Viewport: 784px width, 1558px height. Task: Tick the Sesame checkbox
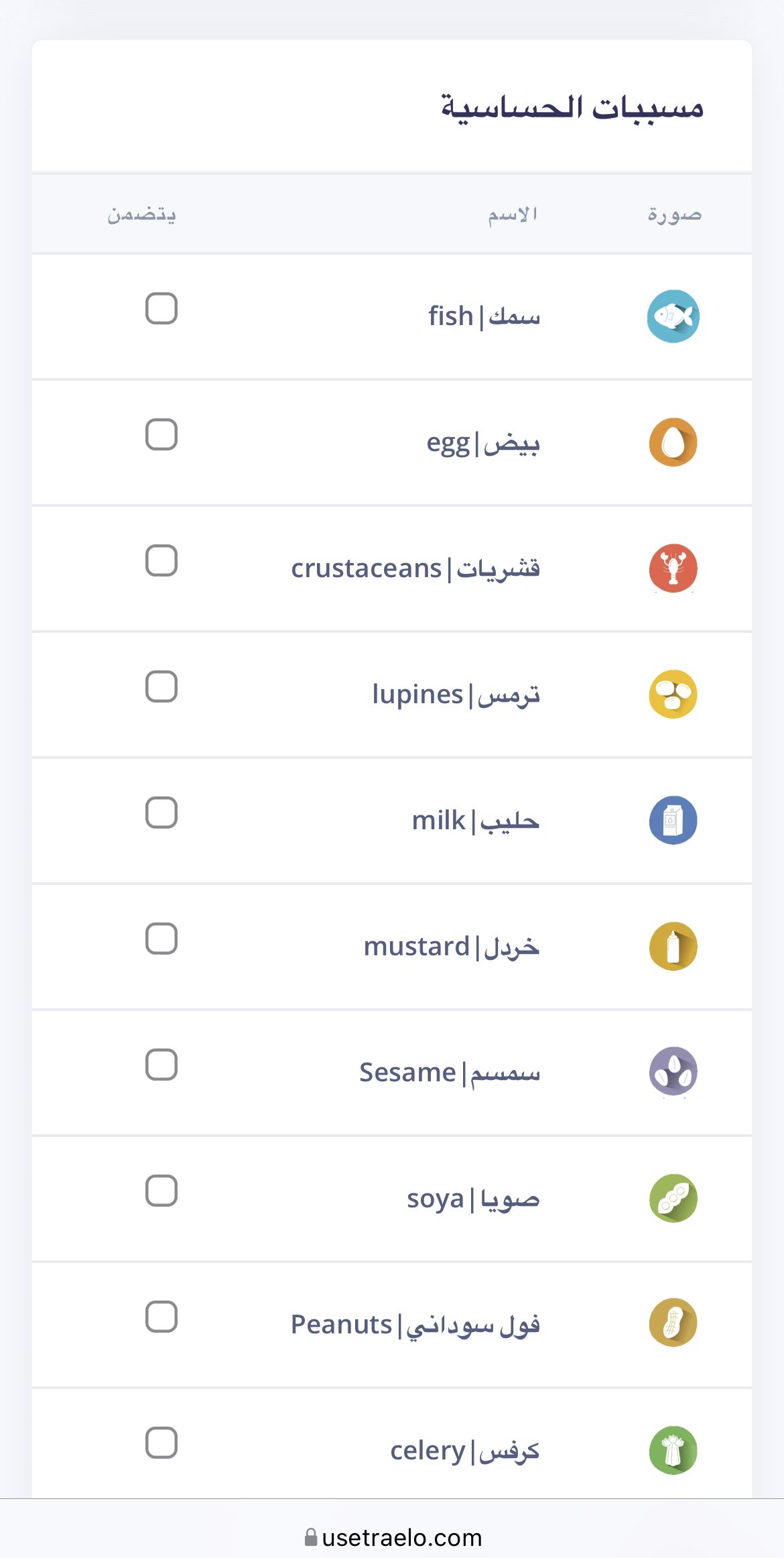coord(161,1065)
